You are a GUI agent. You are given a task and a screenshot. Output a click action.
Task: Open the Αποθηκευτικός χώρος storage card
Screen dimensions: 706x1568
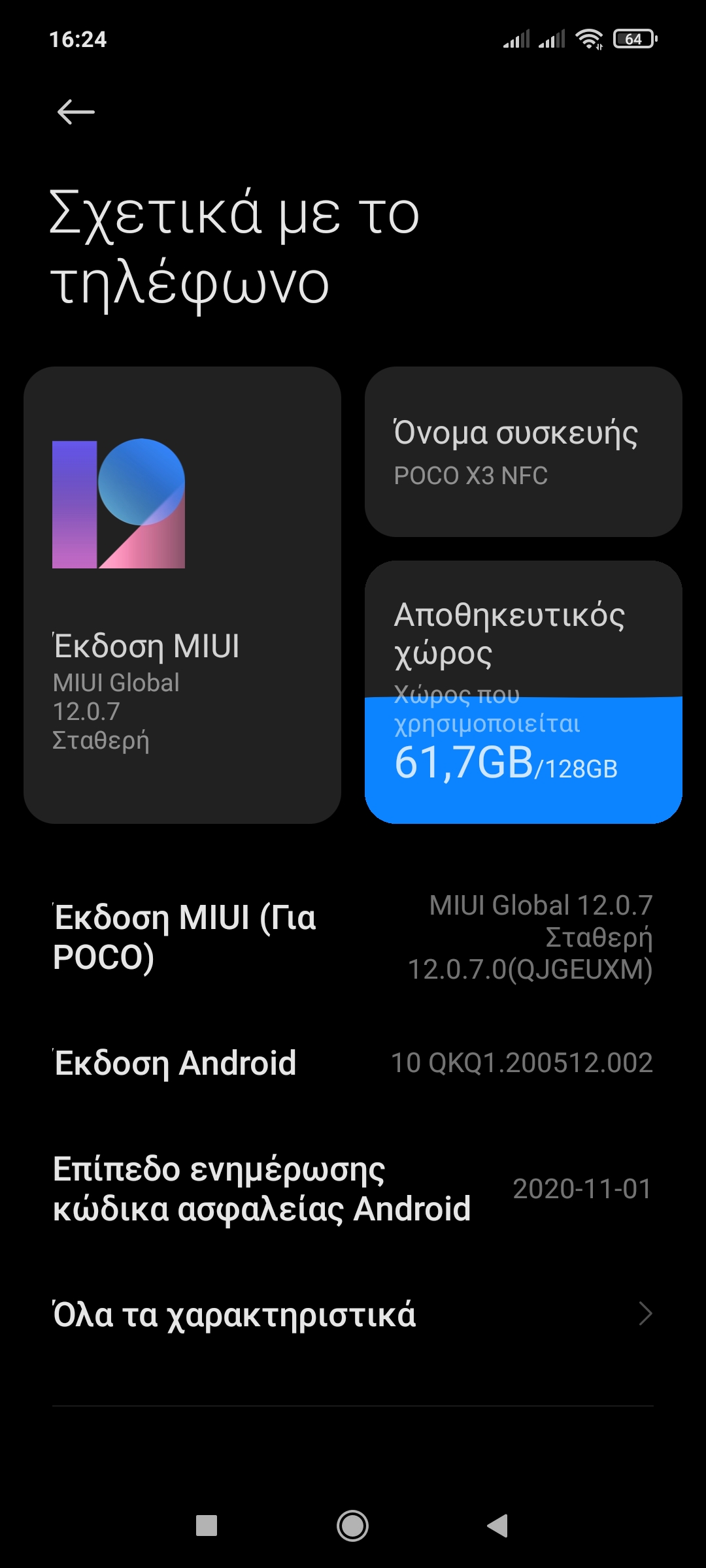click(x=523, y=692)
